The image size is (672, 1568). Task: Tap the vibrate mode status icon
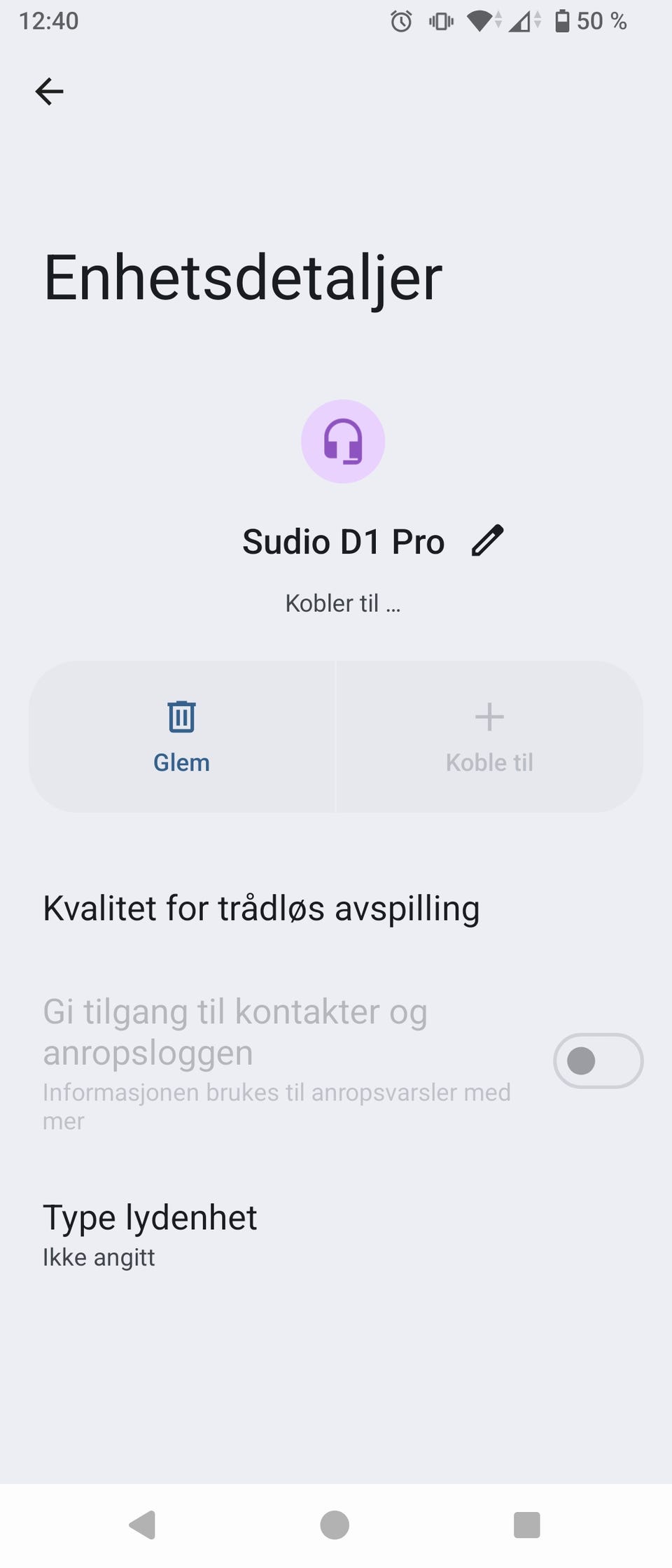click(441, 20)
